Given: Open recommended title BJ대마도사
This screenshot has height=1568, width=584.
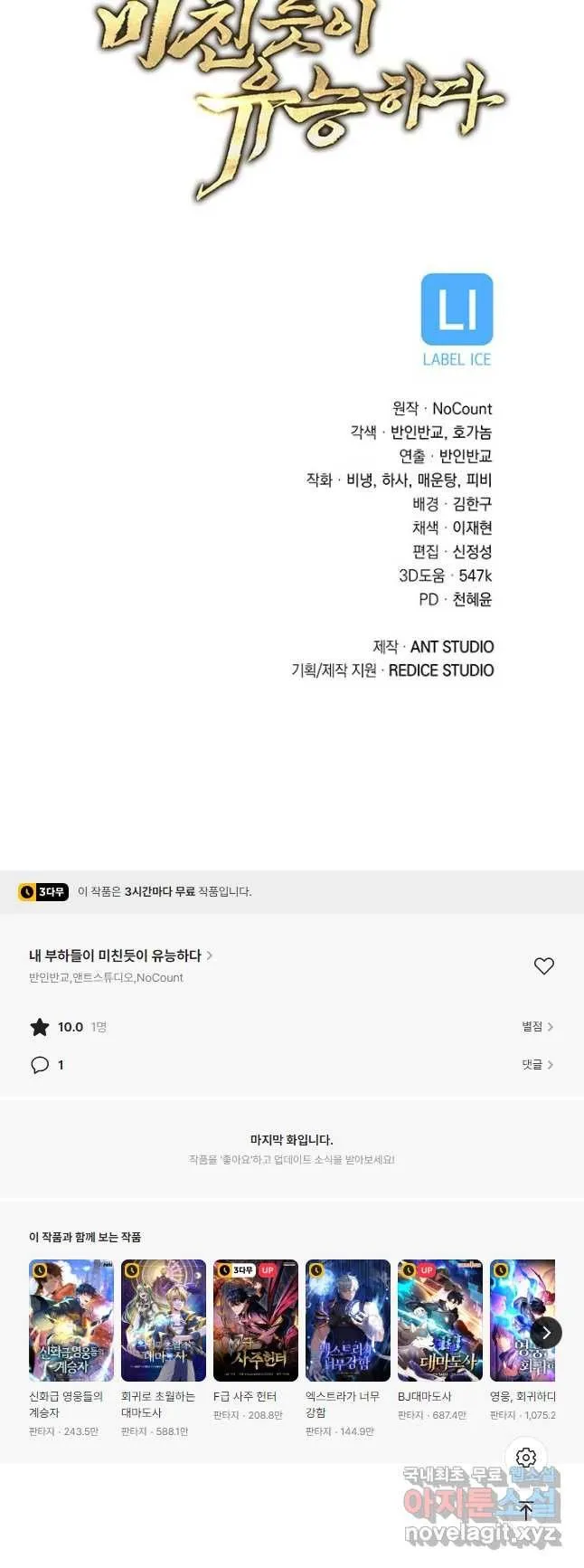Looking at the screenshot, I should click(x=440, y=1320).
